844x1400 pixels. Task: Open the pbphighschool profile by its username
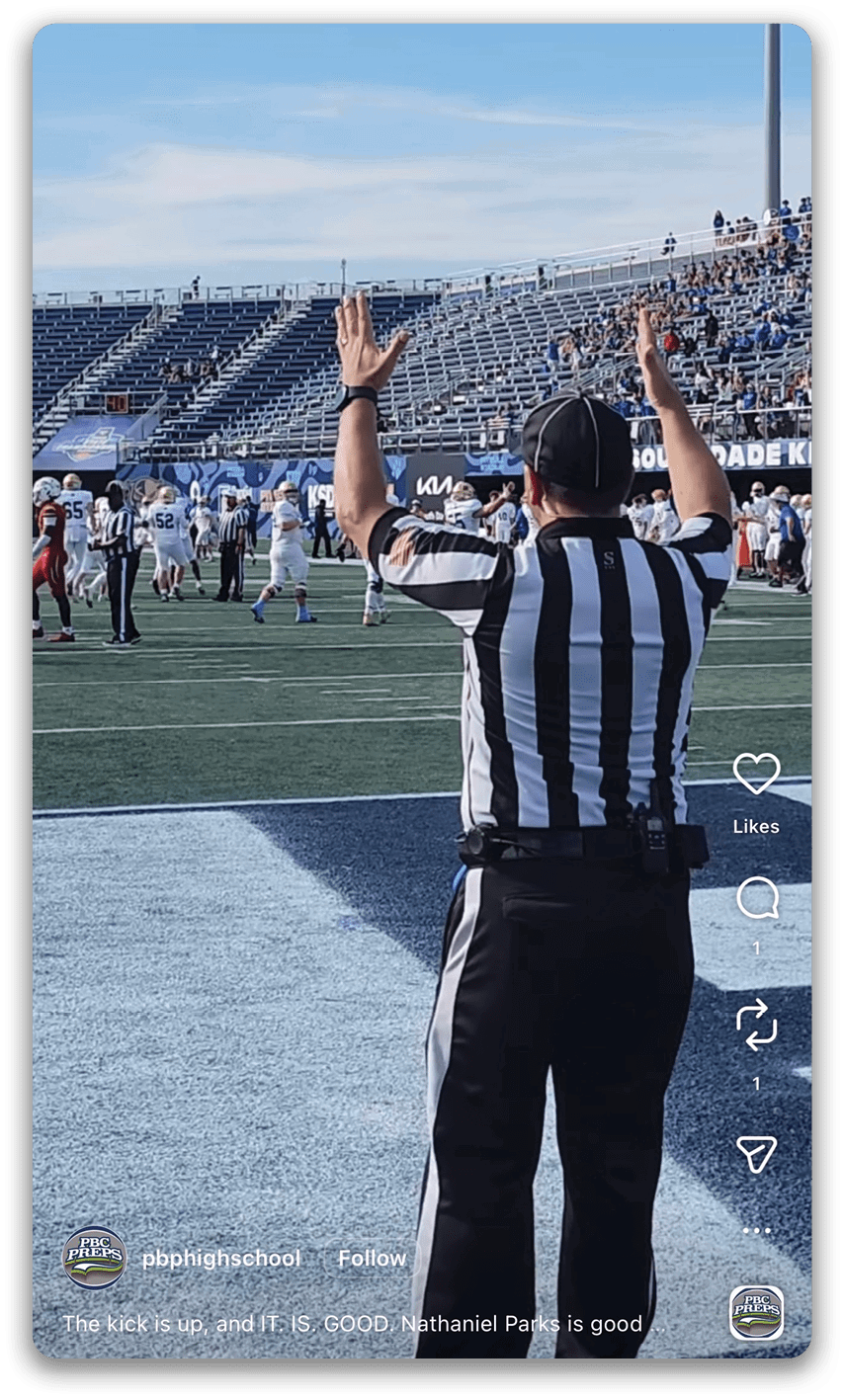(220, 1259)
